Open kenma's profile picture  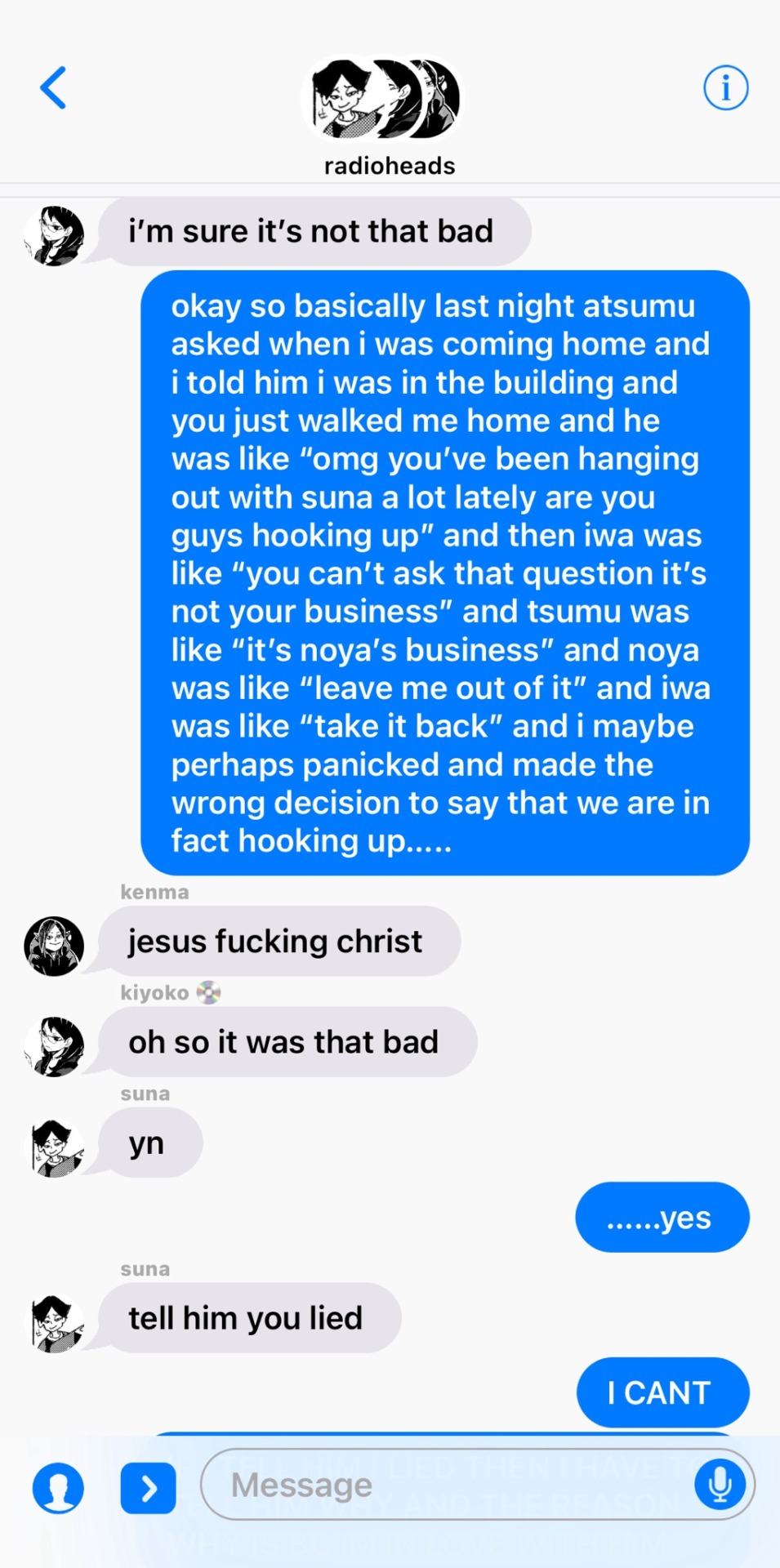click(54, 946)
